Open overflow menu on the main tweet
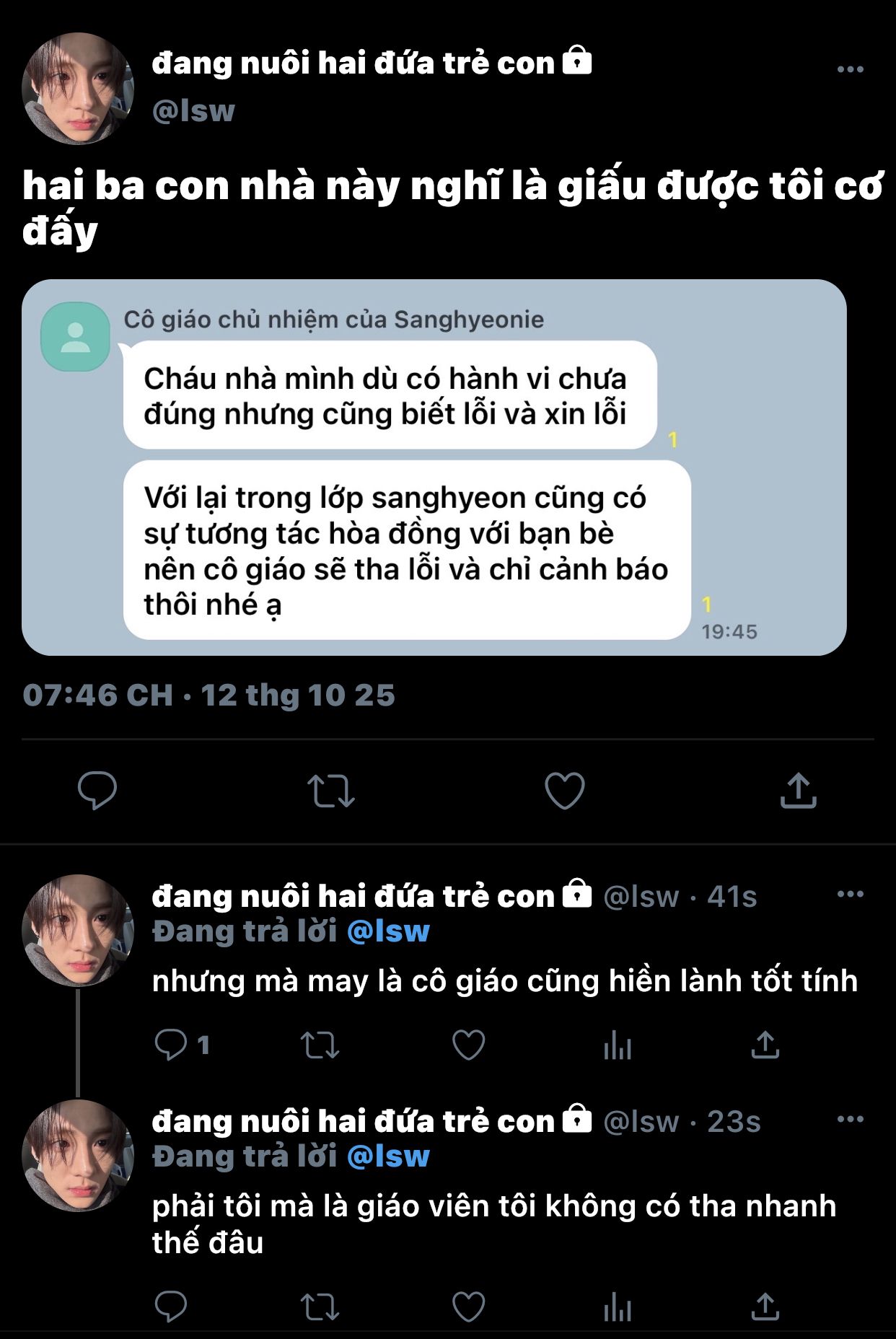The width and height of the screenshot is (896, 1339). pos(850,69)
